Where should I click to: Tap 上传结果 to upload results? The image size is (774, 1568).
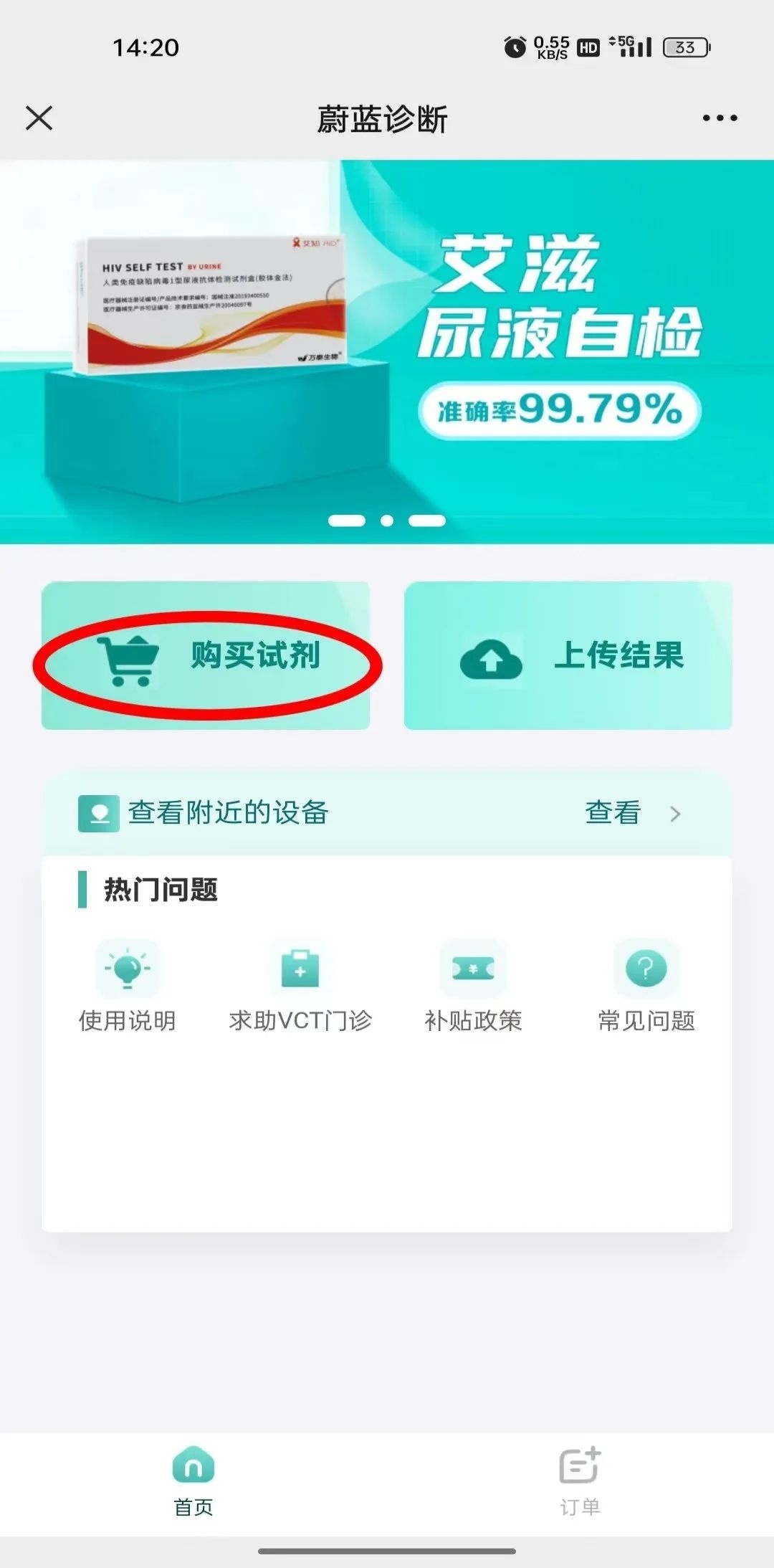click(x=568, y=656)
